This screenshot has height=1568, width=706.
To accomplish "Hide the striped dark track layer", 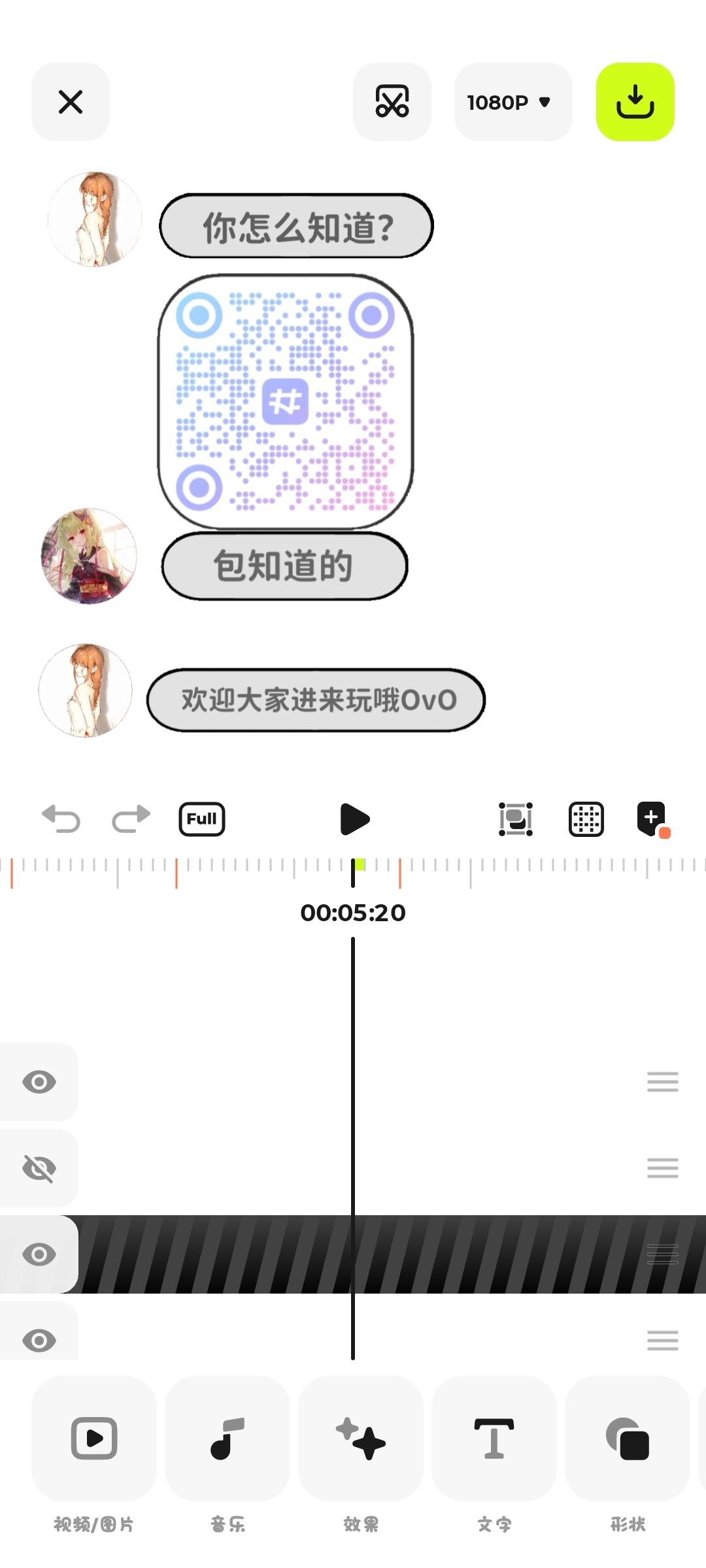I will coord(39,1254).
